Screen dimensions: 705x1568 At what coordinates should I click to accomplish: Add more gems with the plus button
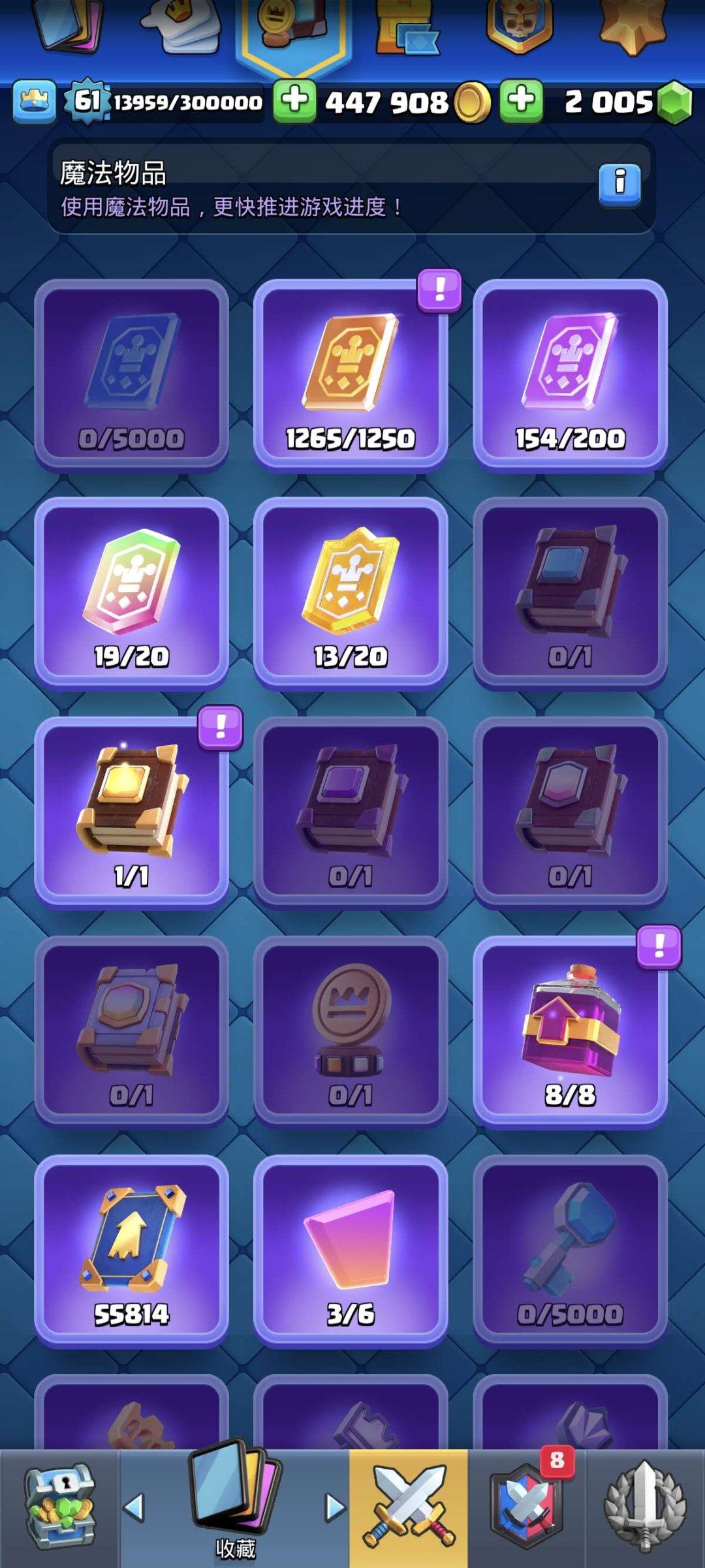point(521,102)
